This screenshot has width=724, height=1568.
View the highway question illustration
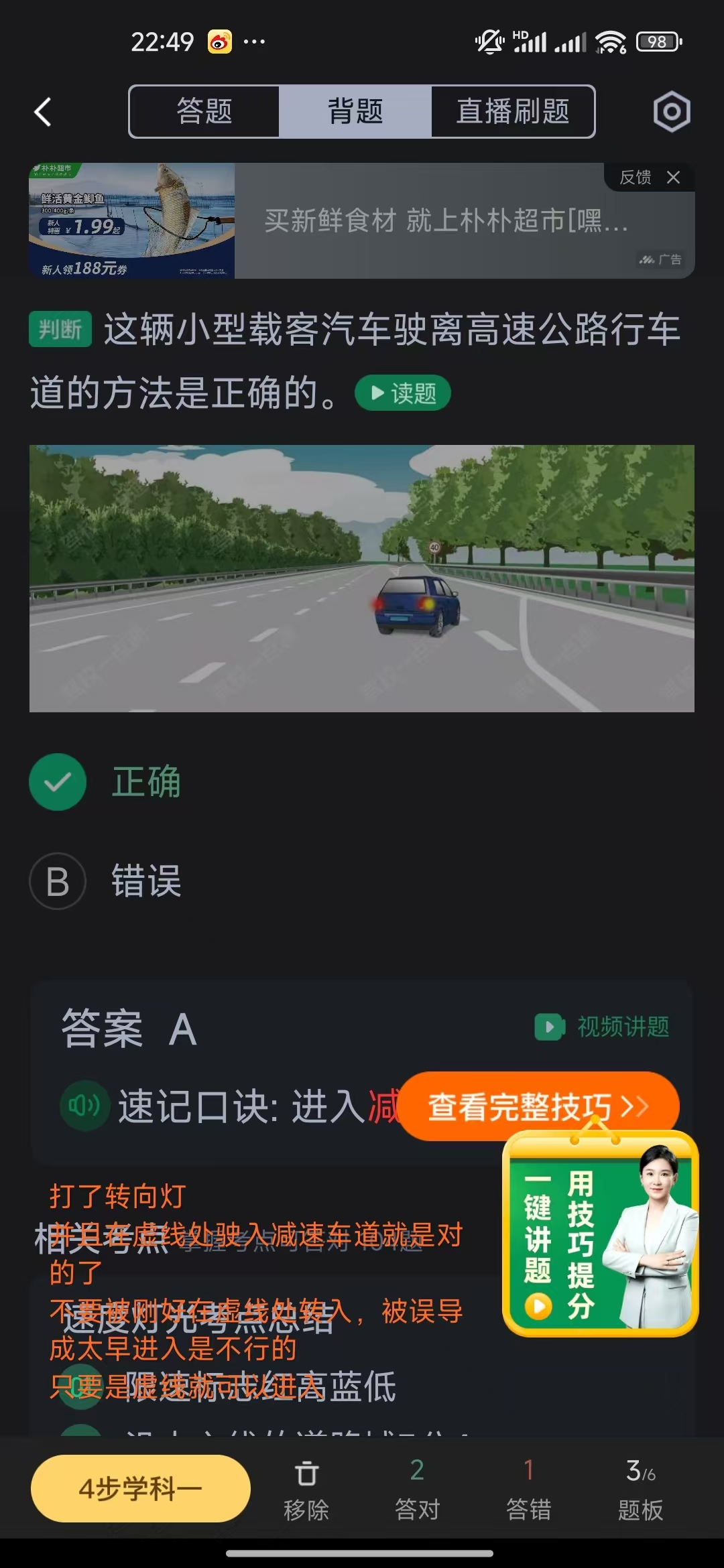click(361, 579)
